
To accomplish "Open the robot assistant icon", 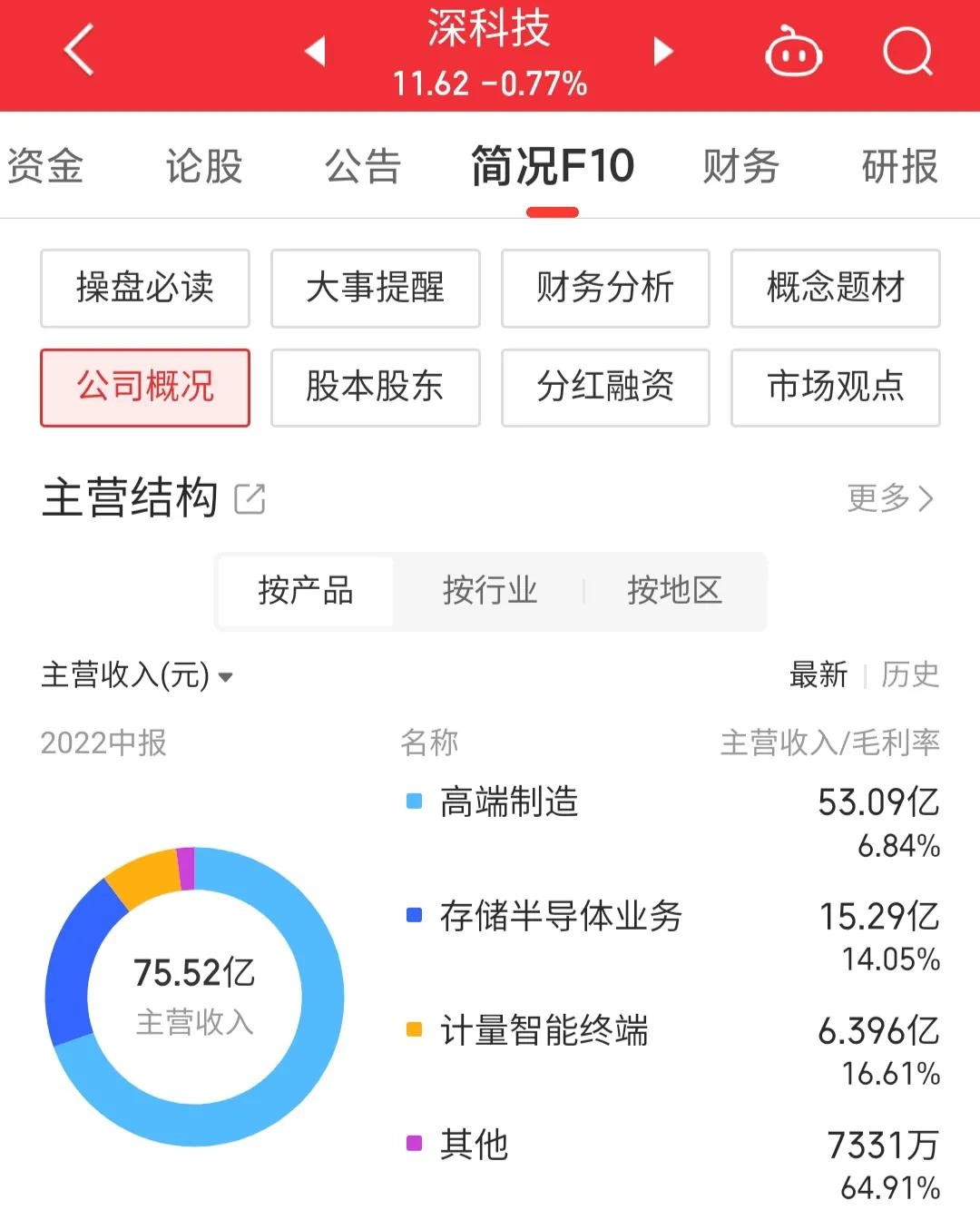I will coord(793,51).
